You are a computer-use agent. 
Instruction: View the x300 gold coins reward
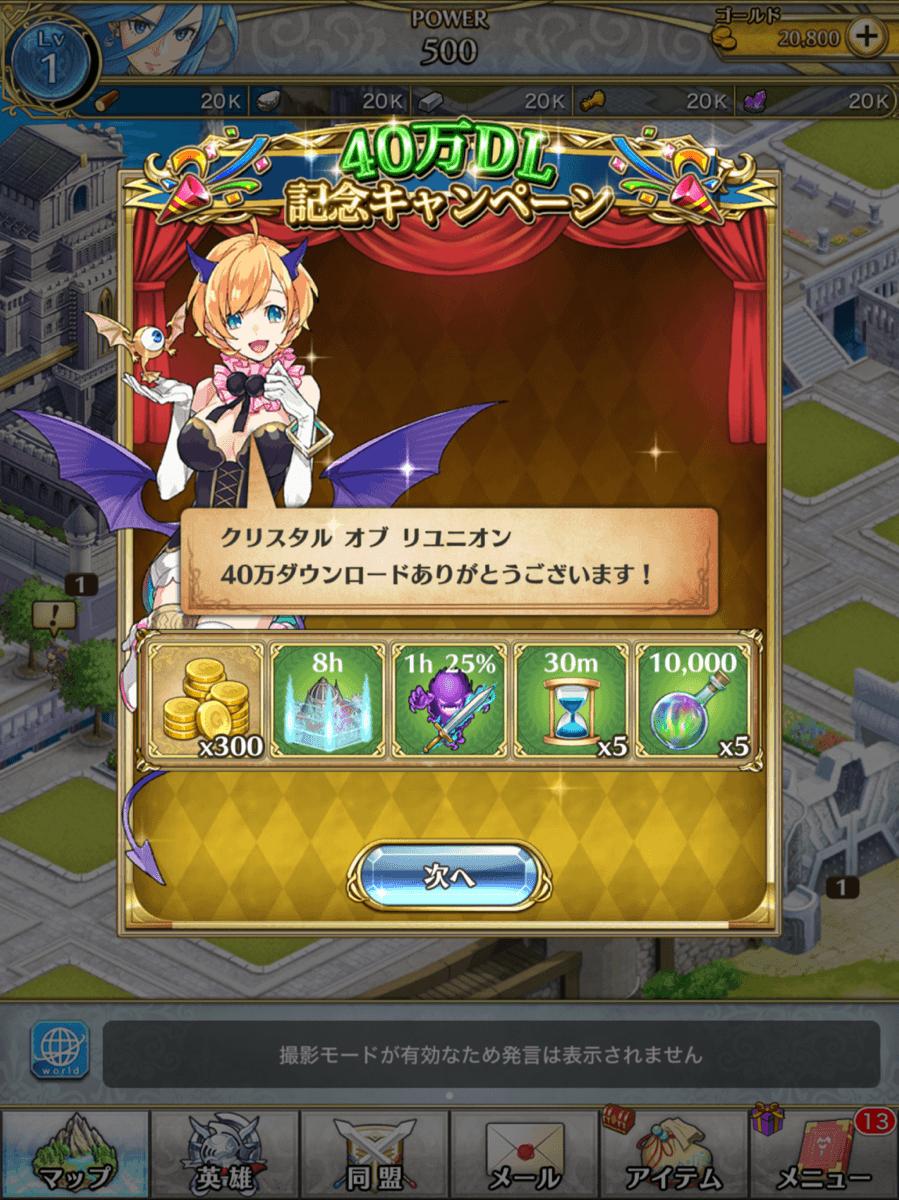[206, 700]
